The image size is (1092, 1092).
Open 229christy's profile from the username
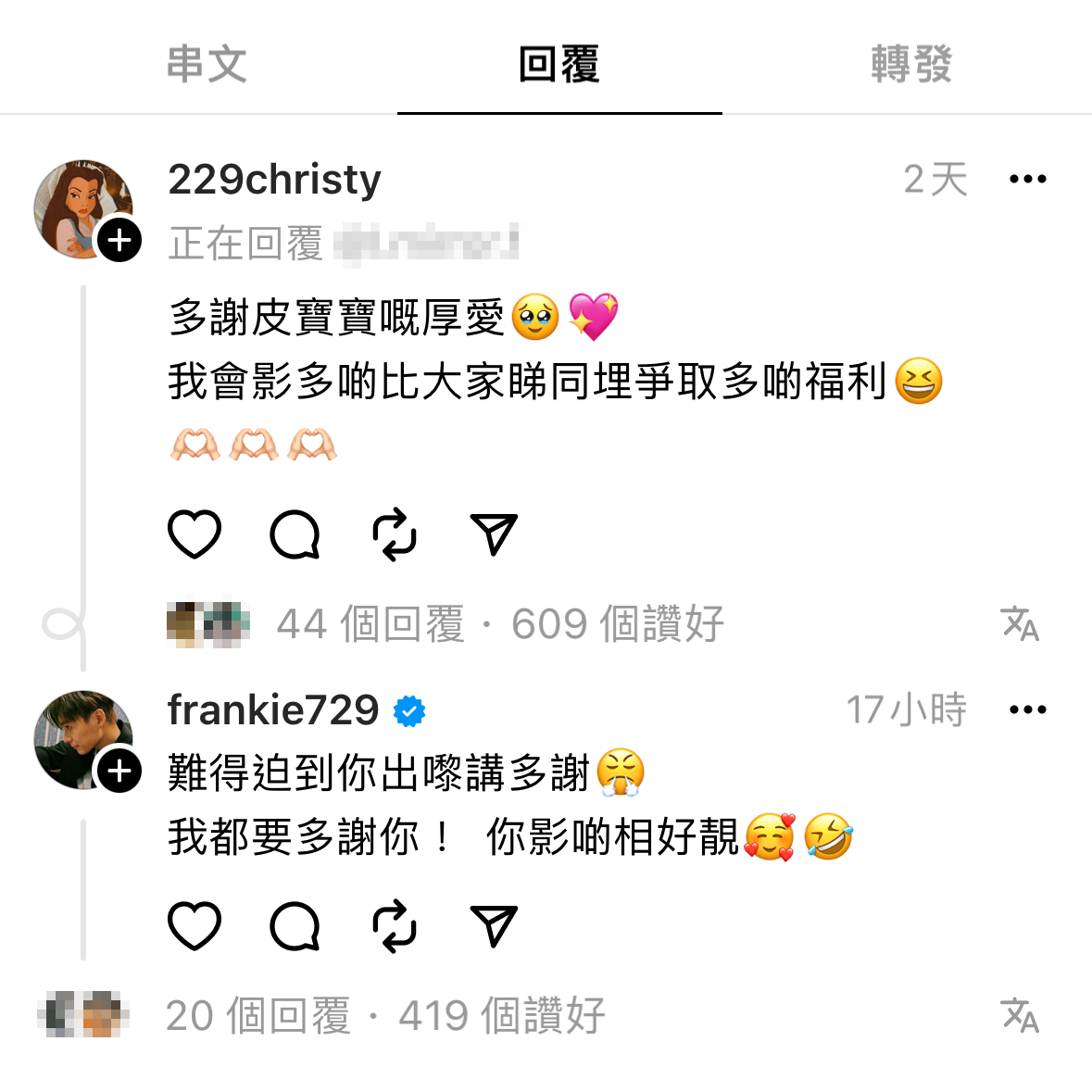coord(274,180)
